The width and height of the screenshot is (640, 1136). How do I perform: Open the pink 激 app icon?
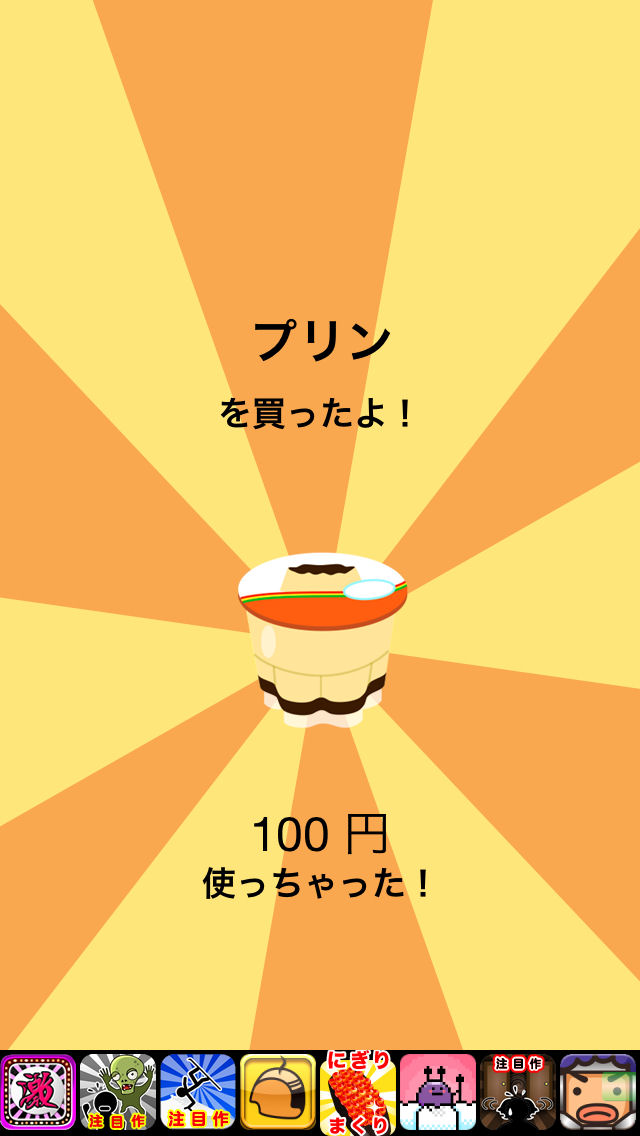click(x=38, y=1093)
